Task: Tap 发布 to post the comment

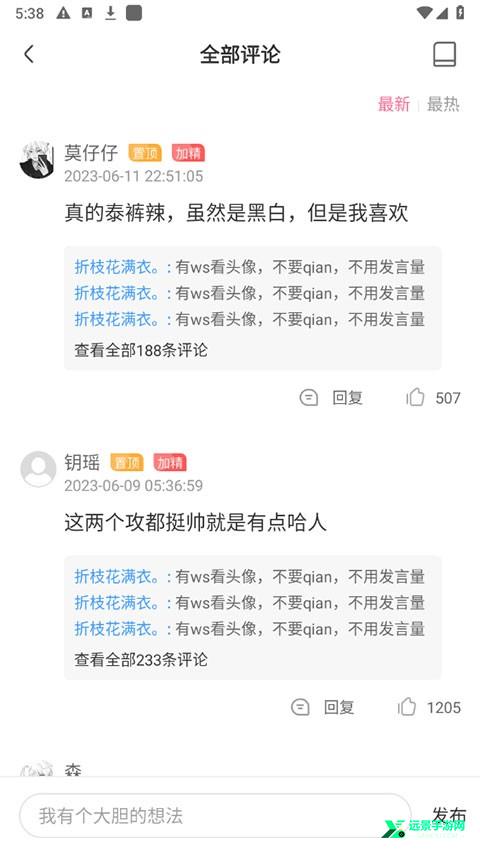Action: [x=449, y=815]
